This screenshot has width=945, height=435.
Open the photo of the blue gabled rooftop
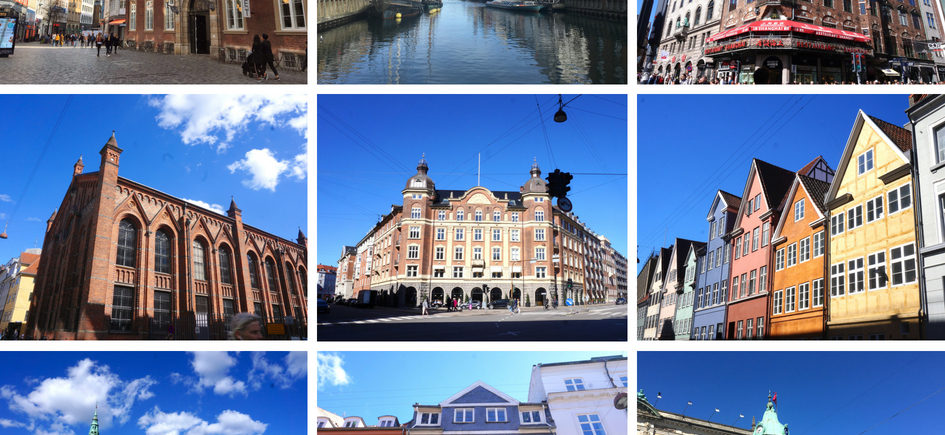coord(472,393)
